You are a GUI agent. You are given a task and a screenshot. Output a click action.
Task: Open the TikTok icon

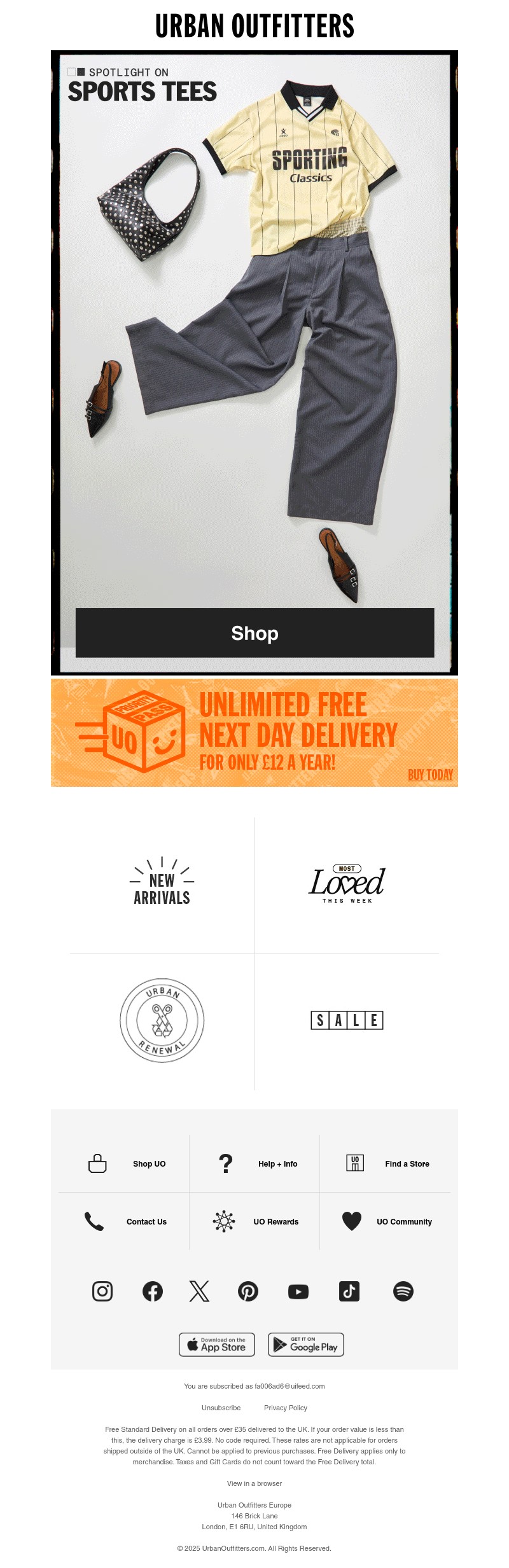[349, 1291]
